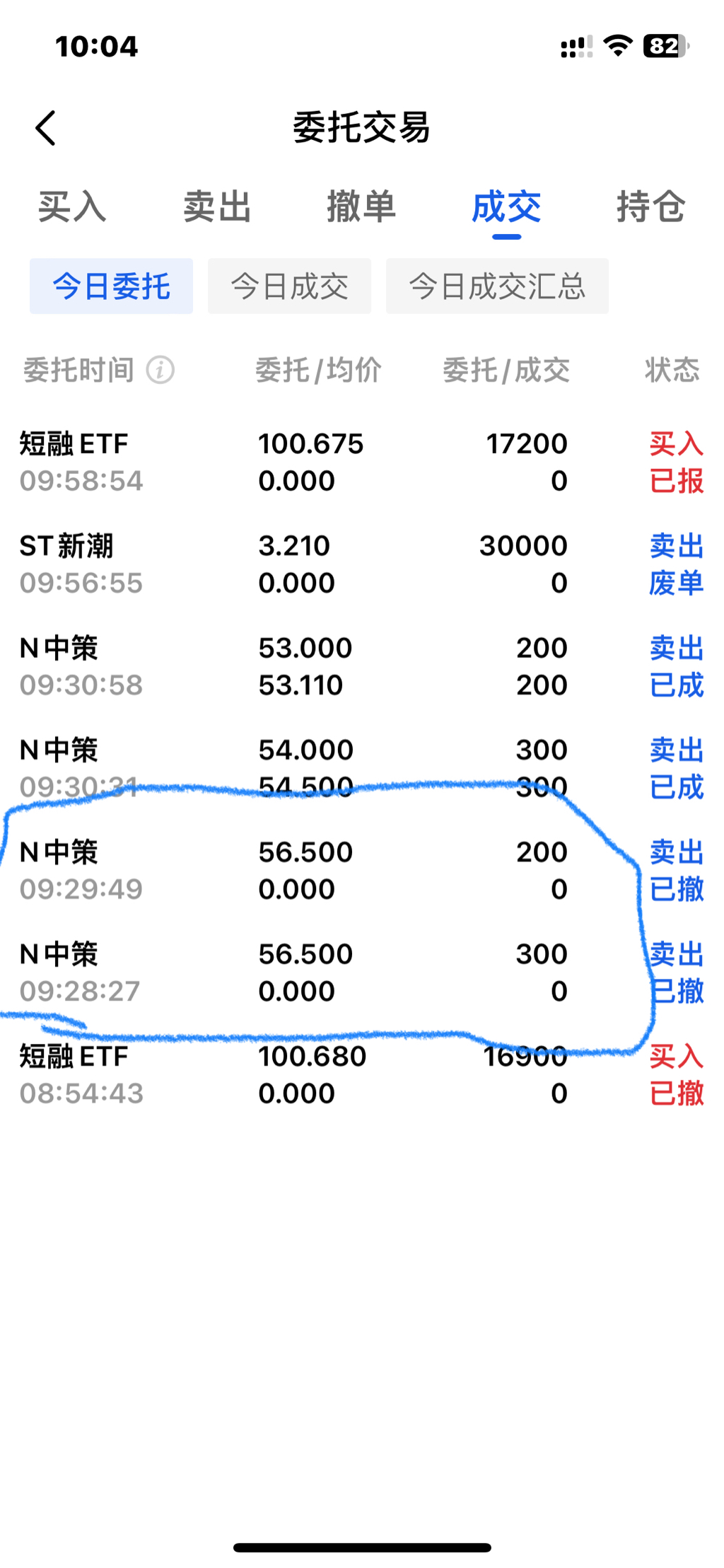Select the 成交 tab
This screenshot has height=1568, width=724.
pos(506,207)
